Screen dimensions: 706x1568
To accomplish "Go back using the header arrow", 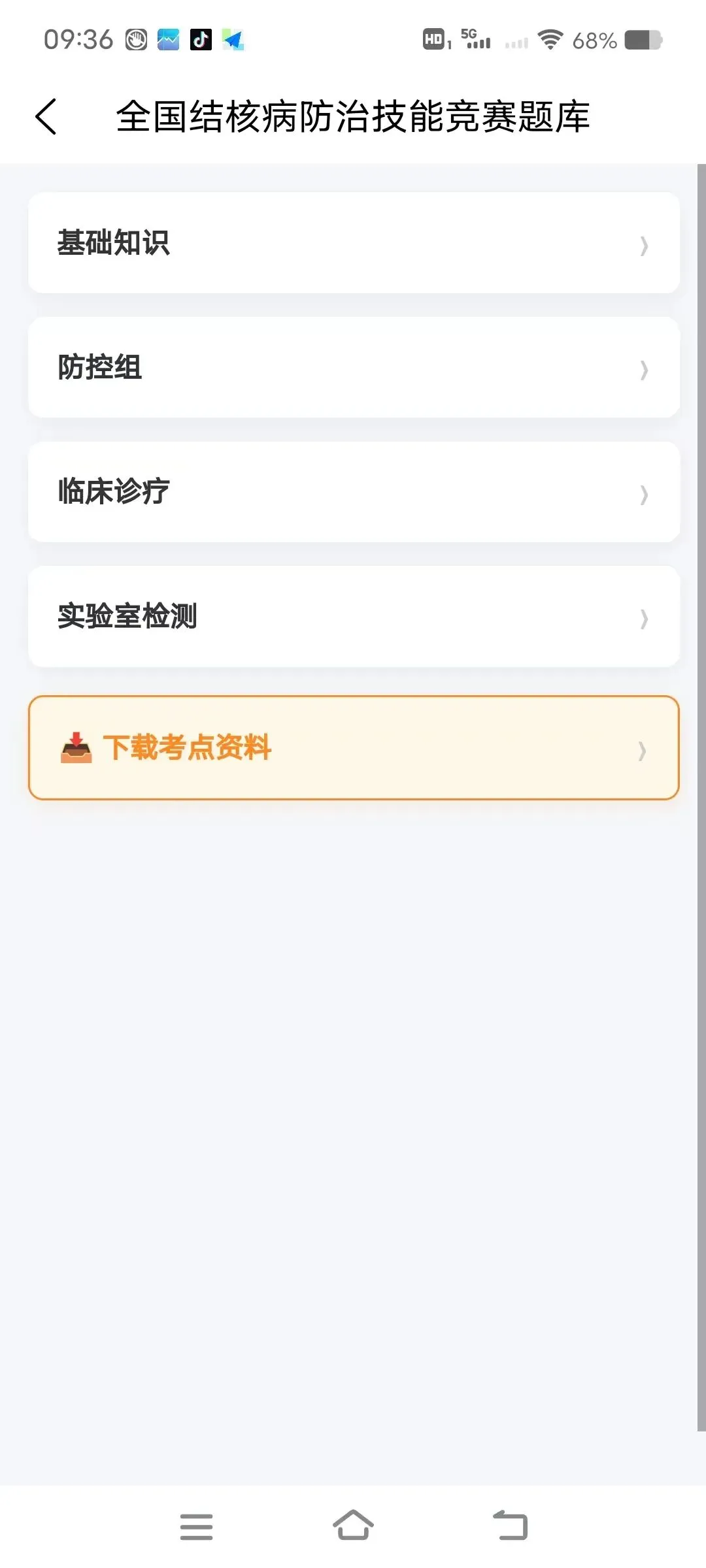I will [46, 117].
